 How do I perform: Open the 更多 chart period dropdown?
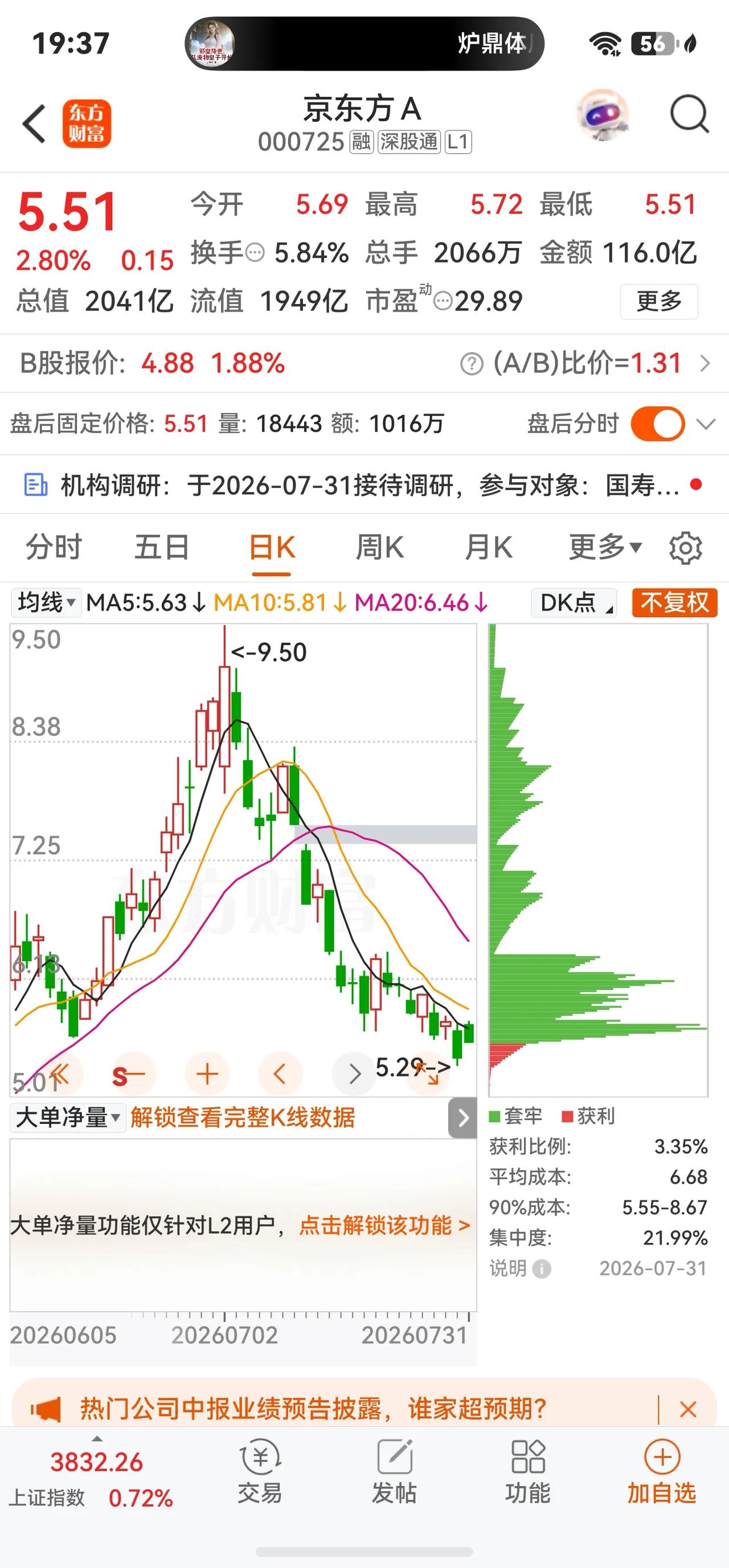pos(605,547)
